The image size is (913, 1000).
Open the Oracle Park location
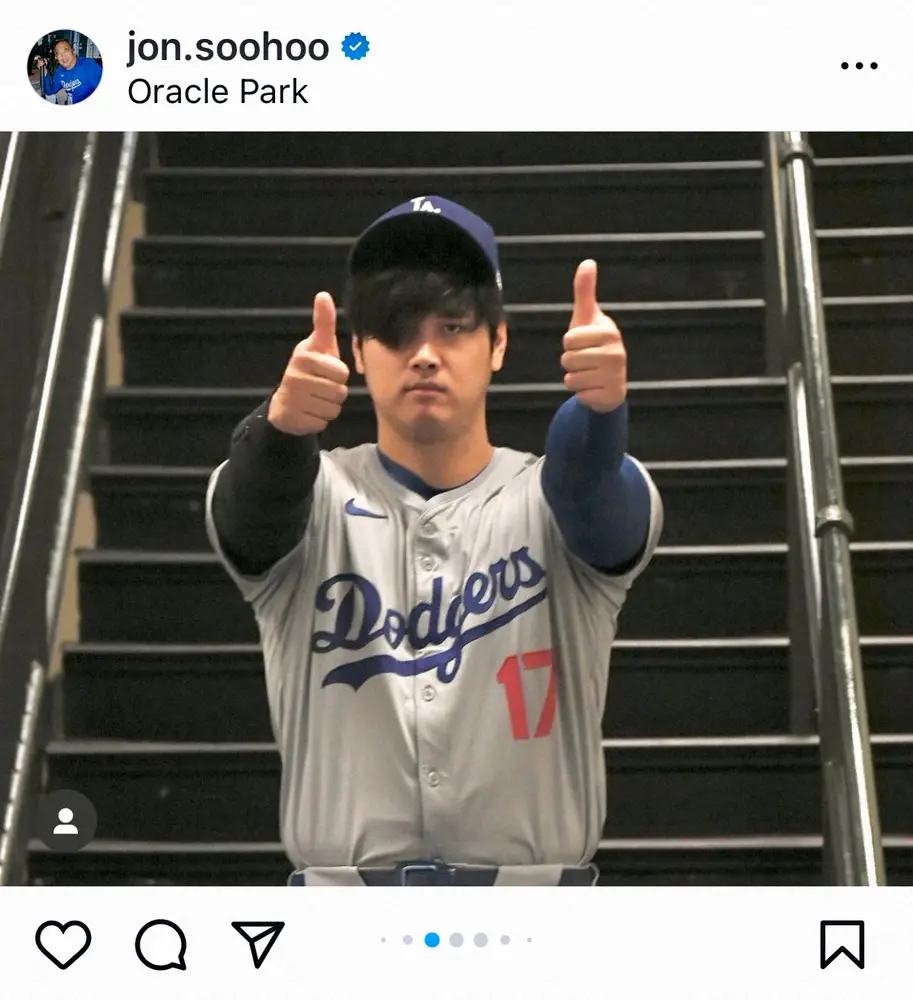217,92
